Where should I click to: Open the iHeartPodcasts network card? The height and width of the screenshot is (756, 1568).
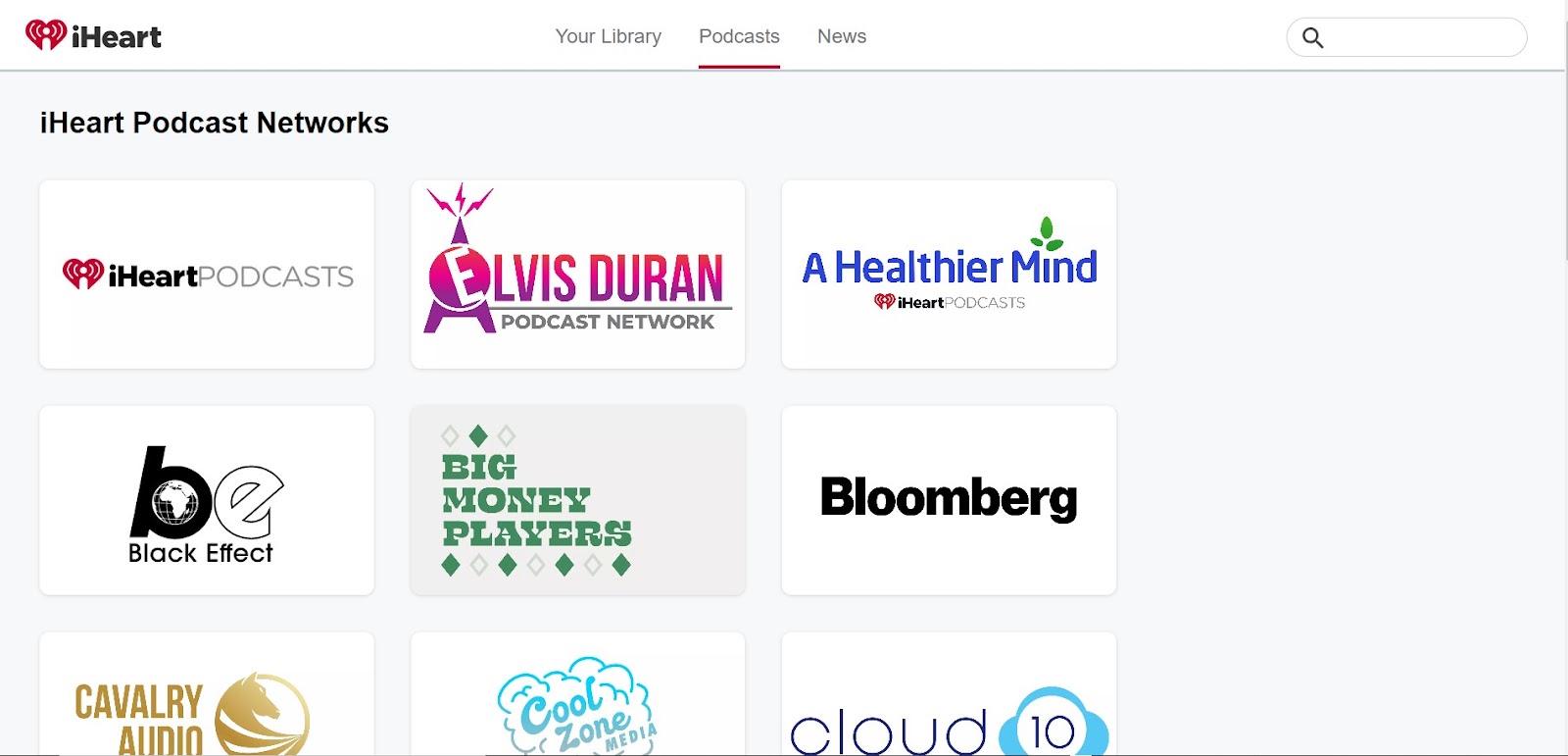pyautogui.click(x=207, y=275)
